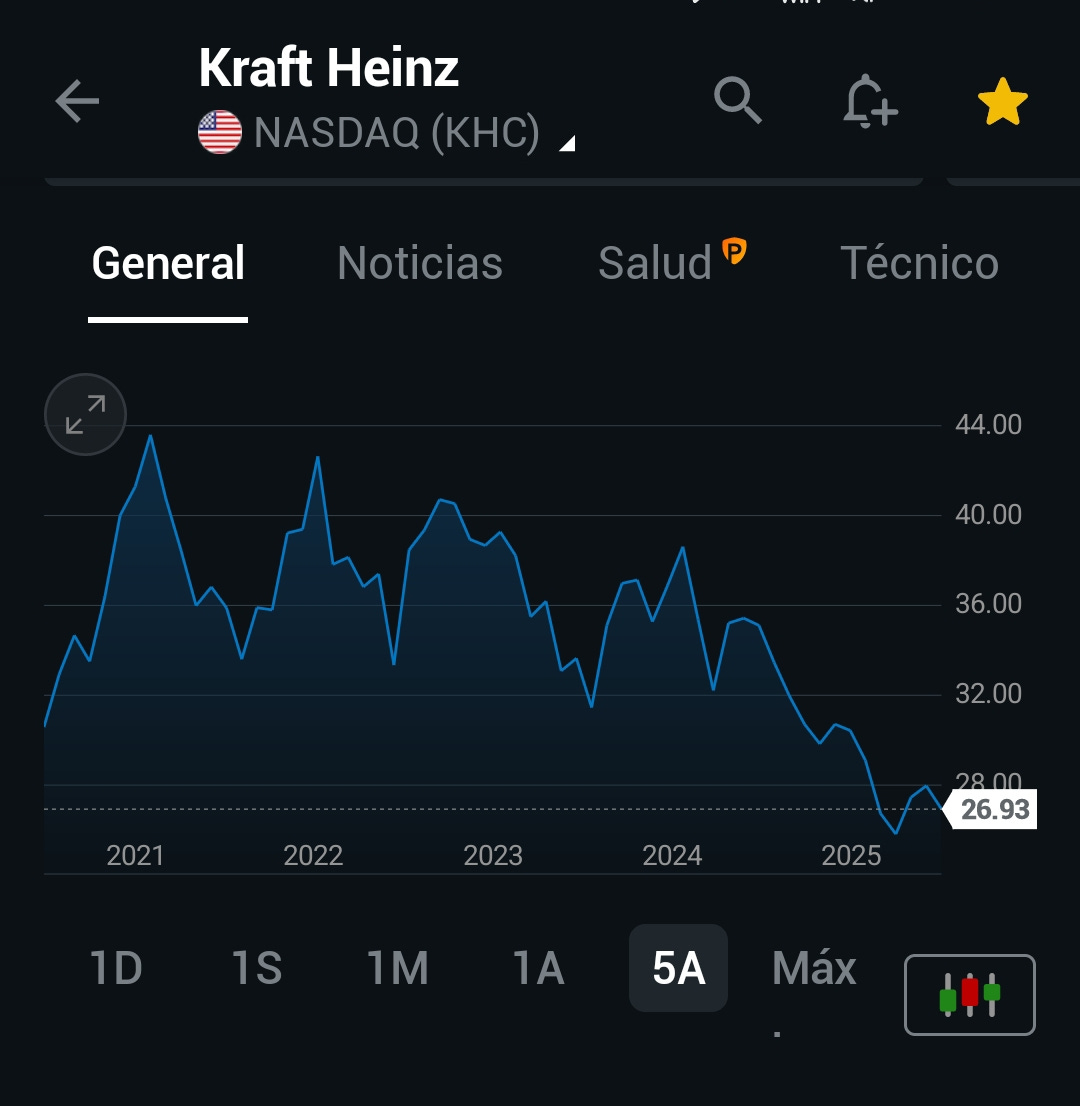This screenshot has width=1080, height=1106.
Task: Switch to the Noticias tab
Action: pos(420,264)
